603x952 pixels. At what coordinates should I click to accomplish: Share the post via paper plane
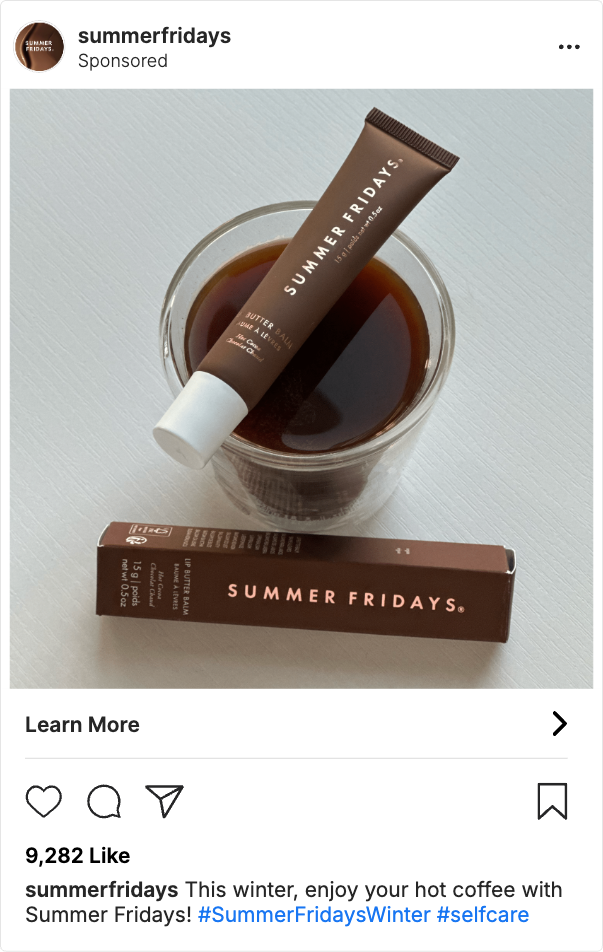[x=164, y=801]
